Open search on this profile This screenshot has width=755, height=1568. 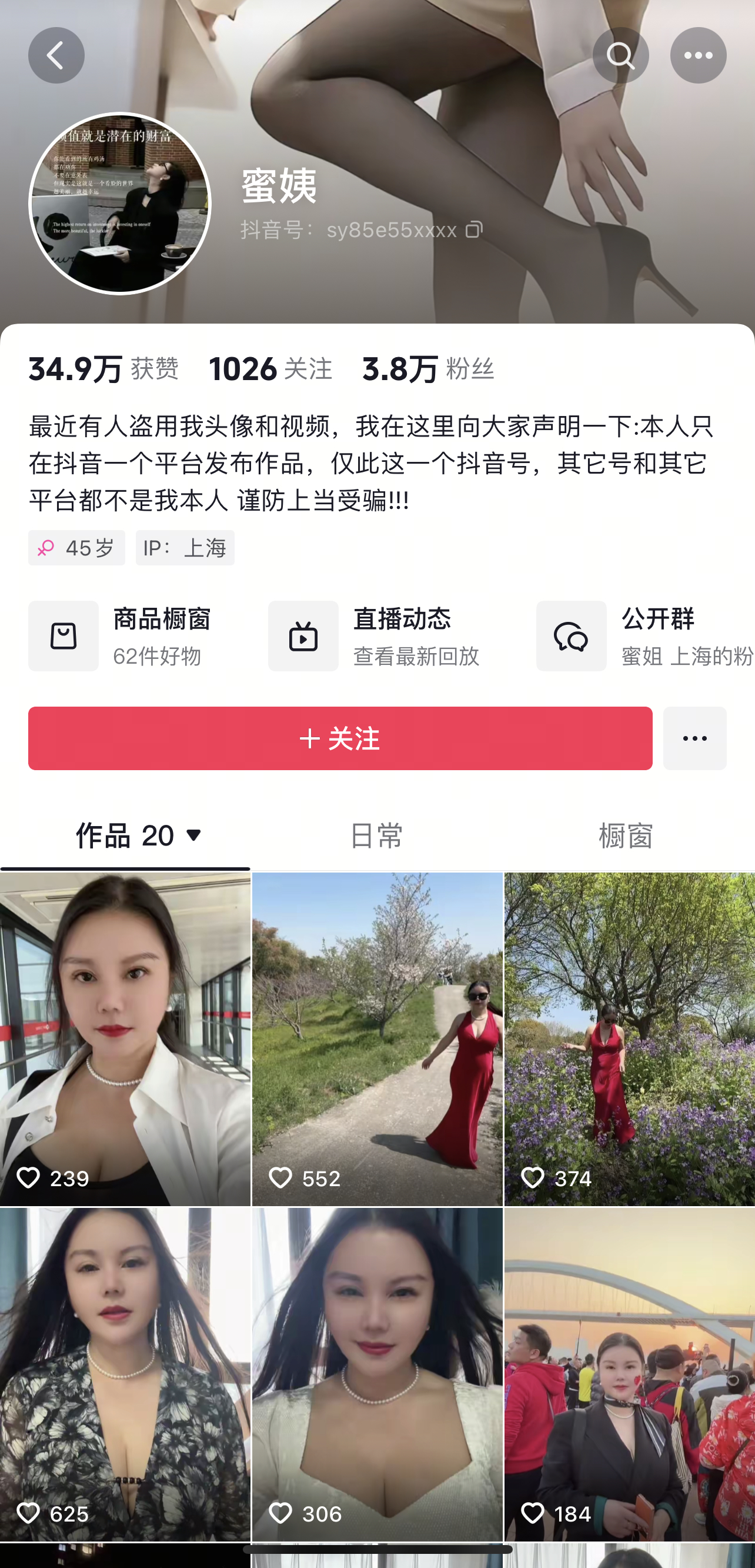click(x=620, y=55)
